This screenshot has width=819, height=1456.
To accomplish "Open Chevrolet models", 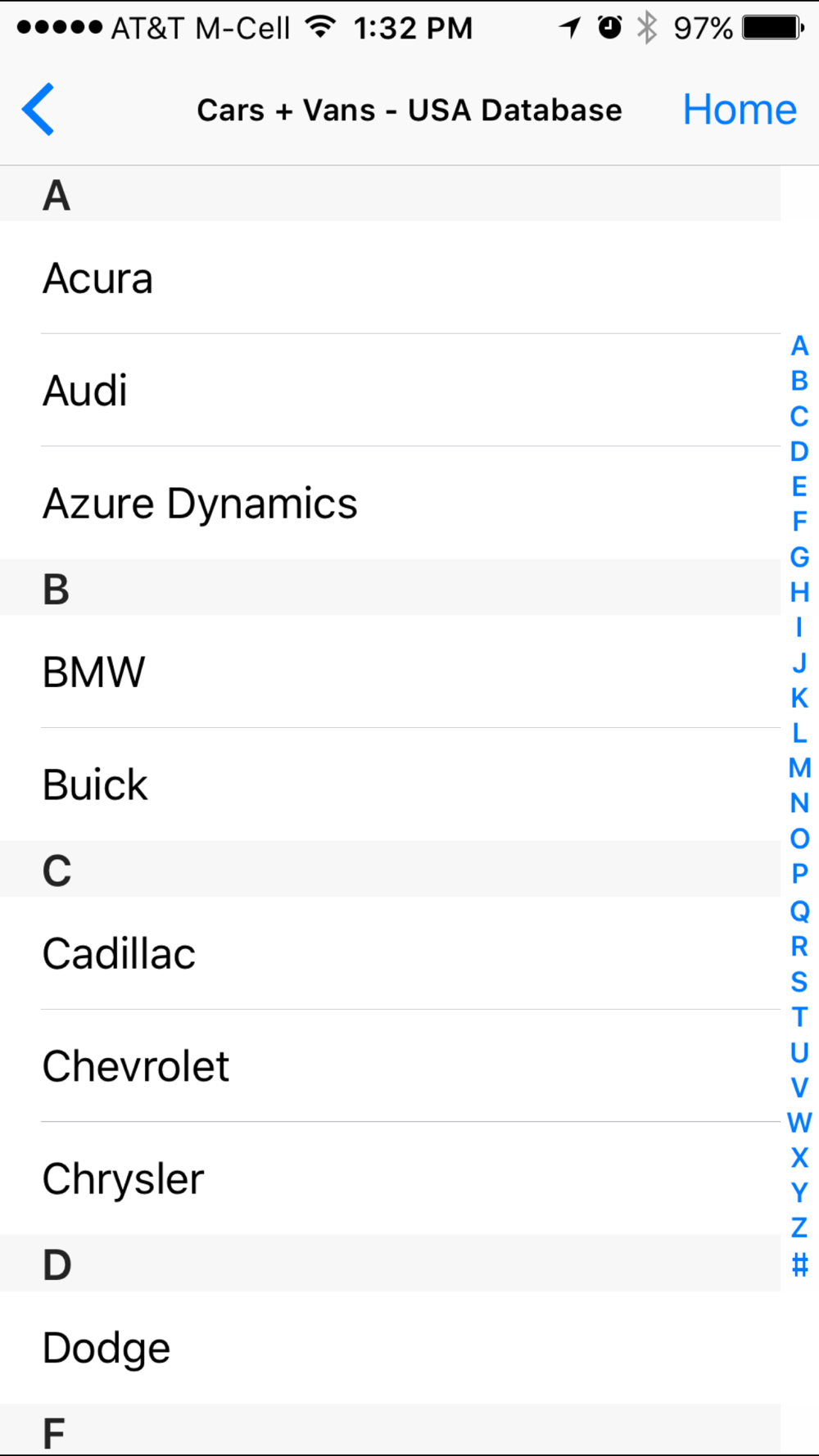I will [390, 1065].
